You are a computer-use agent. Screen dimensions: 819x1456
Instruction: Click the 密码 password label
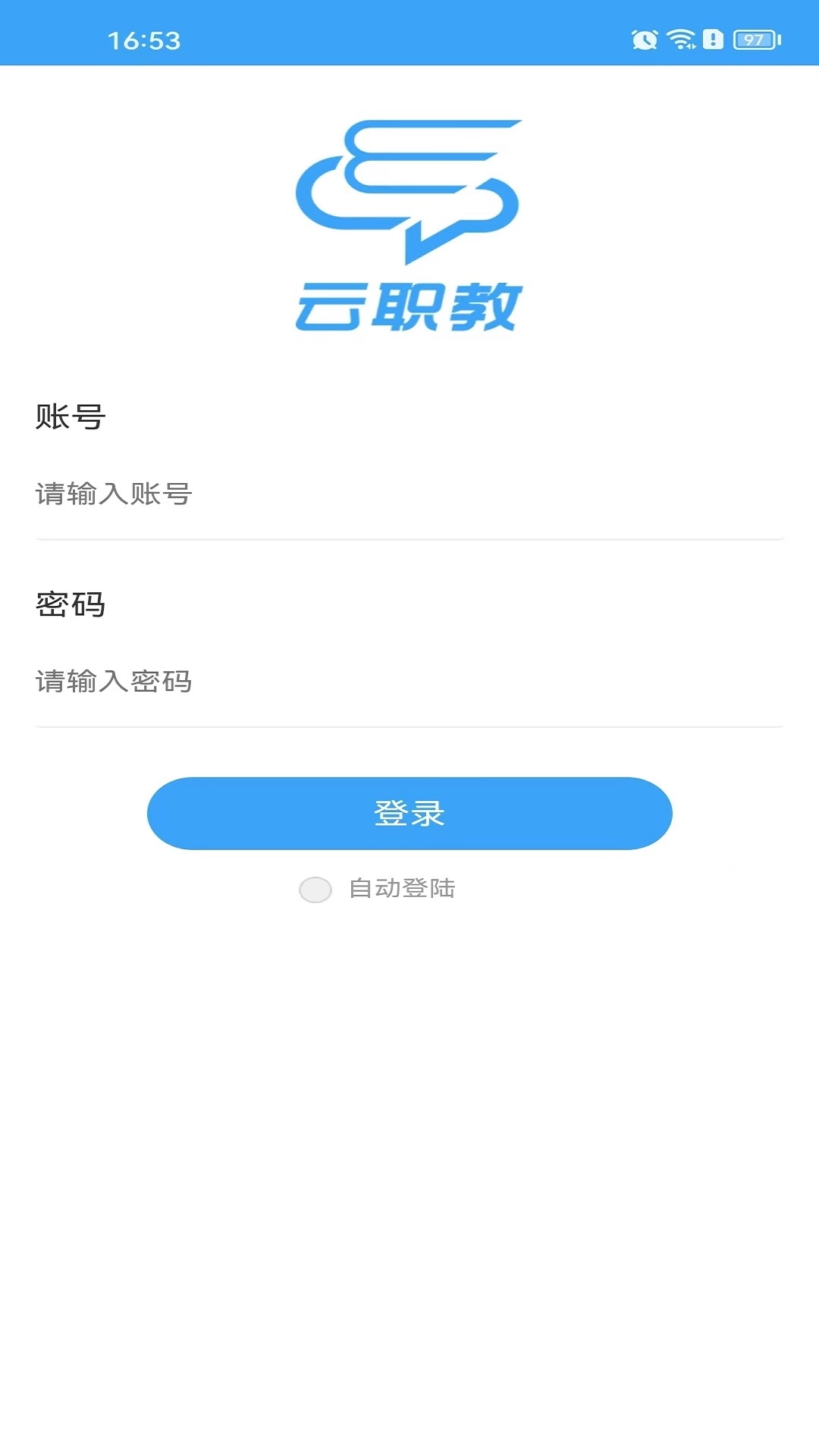point(71,604)
